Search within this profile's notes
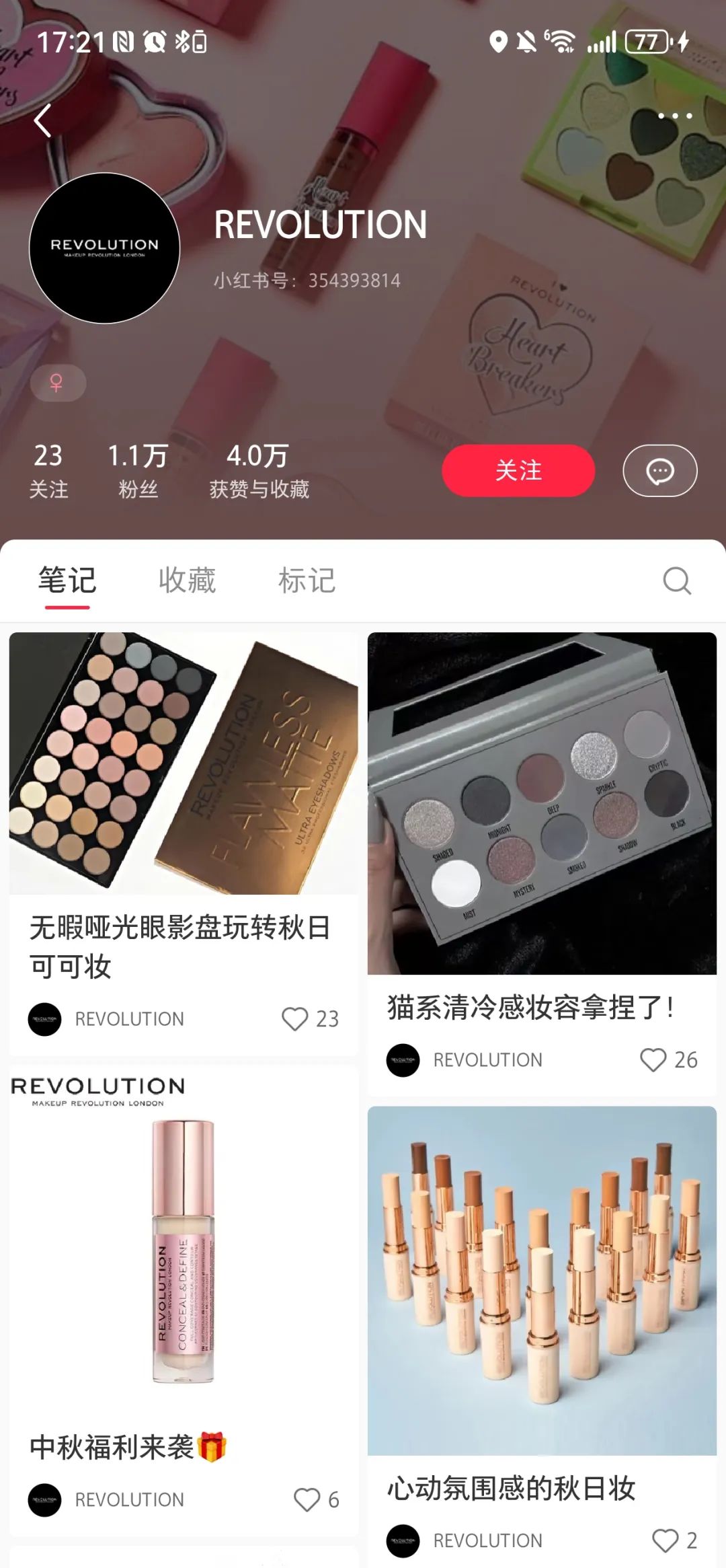Viewport: 726px width, 1568px height. click(676, 581)
